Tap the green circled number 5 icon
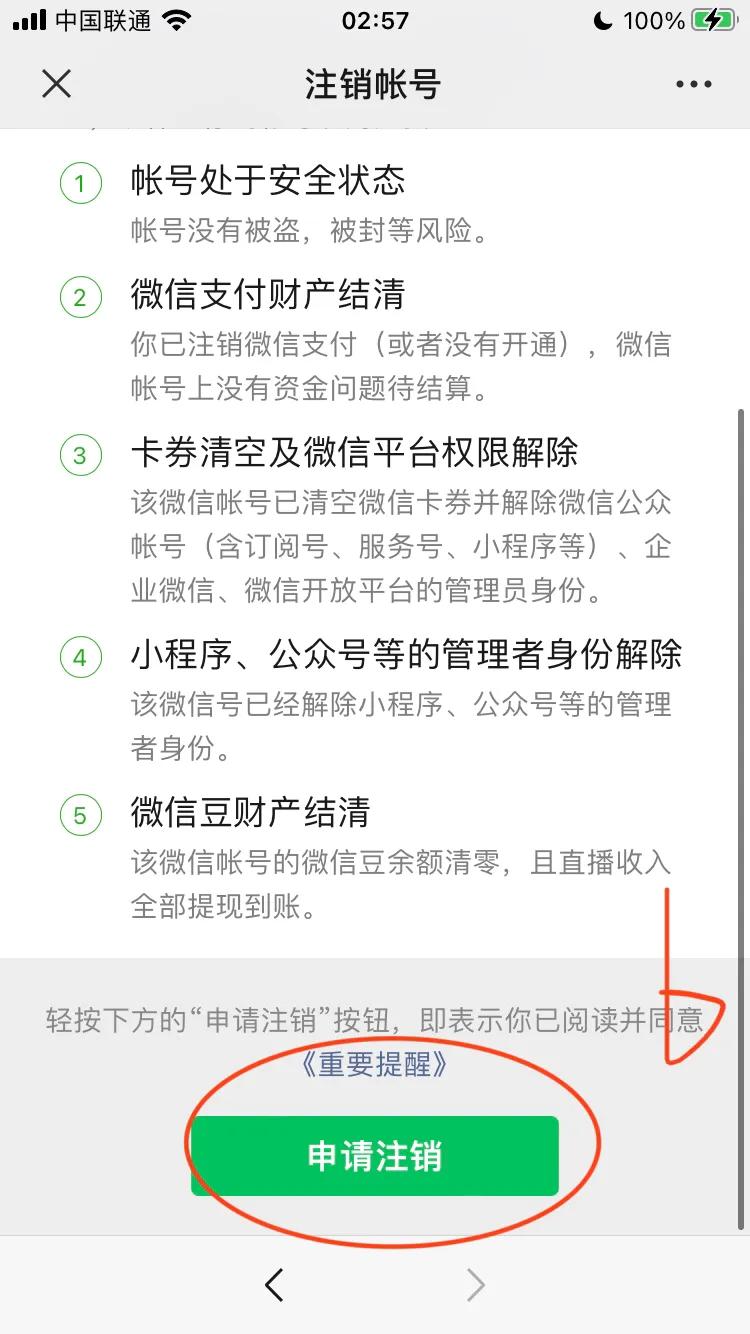The height and width of the screenshot is (1334, 750). [80, 814]
